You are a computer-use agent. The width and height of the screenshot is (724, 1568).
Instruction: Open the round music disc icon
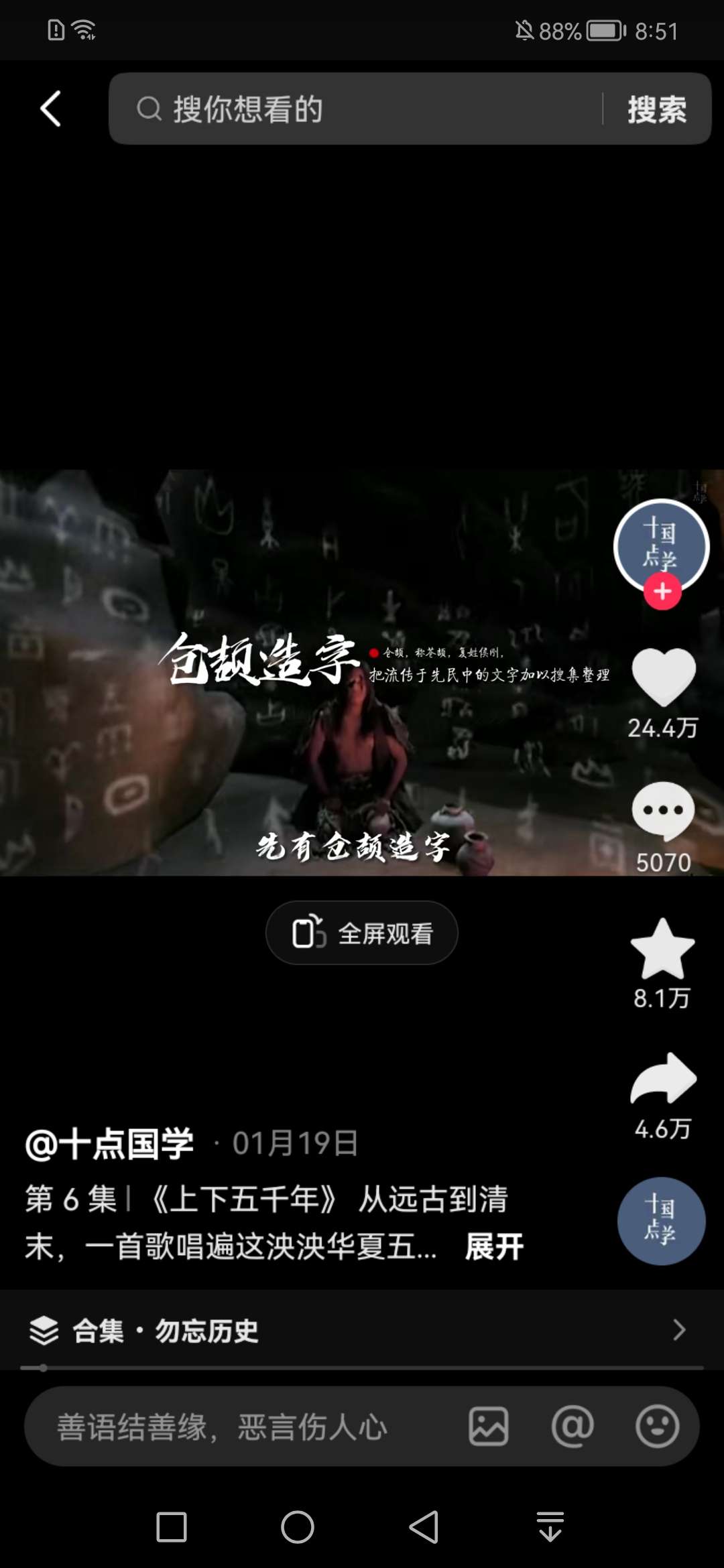[661, 1221]
